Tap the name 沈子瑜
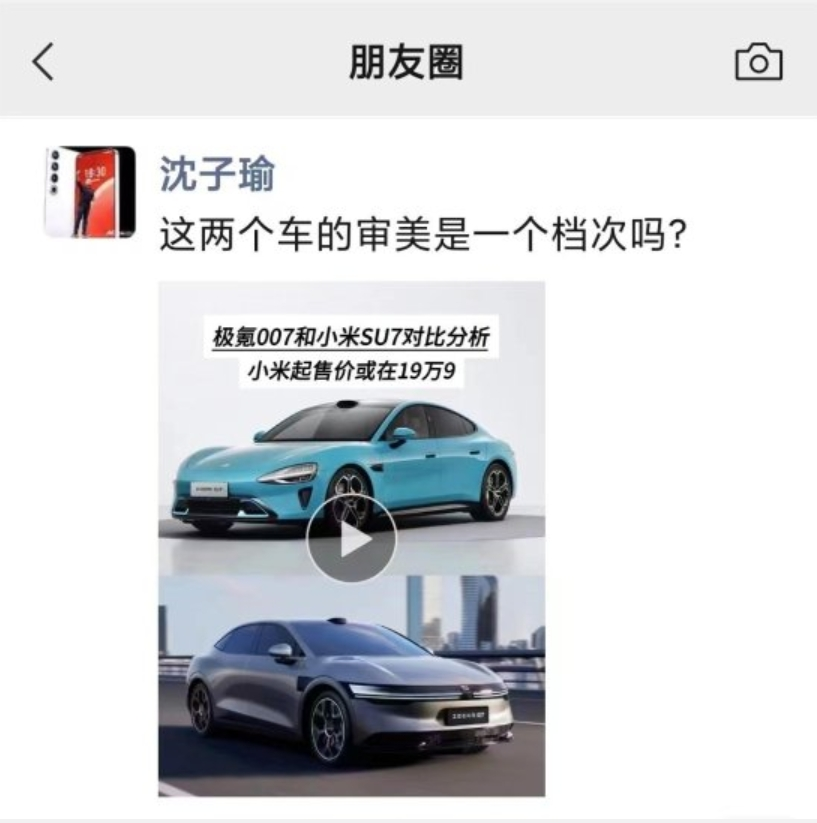 coord(217,175)
